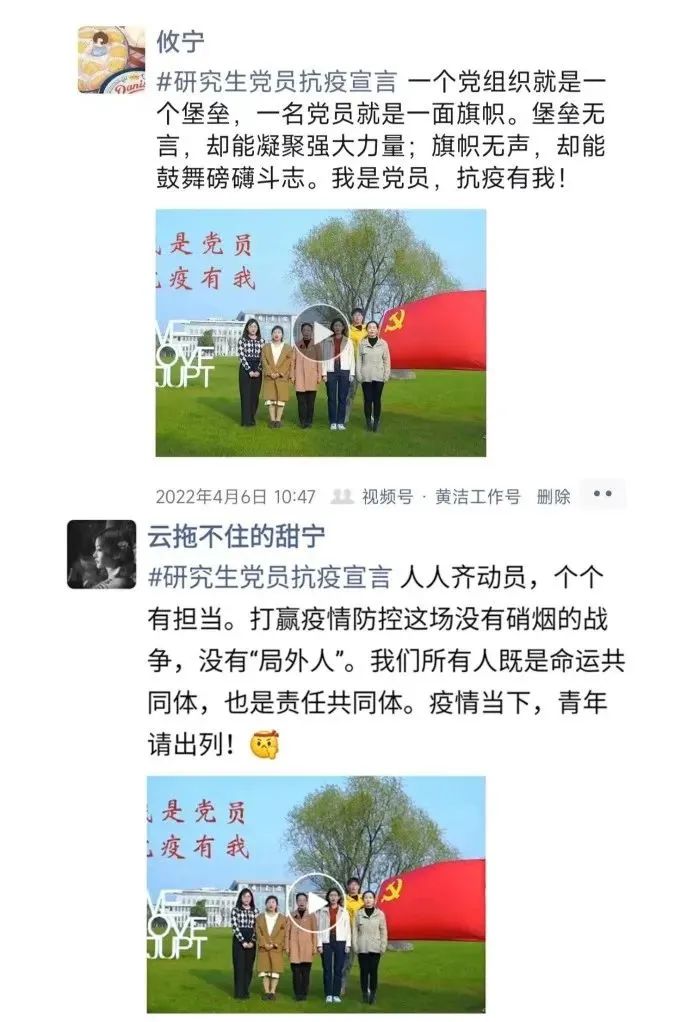Tap the username 云拖不住的甜宁

(x=236, y=536)
